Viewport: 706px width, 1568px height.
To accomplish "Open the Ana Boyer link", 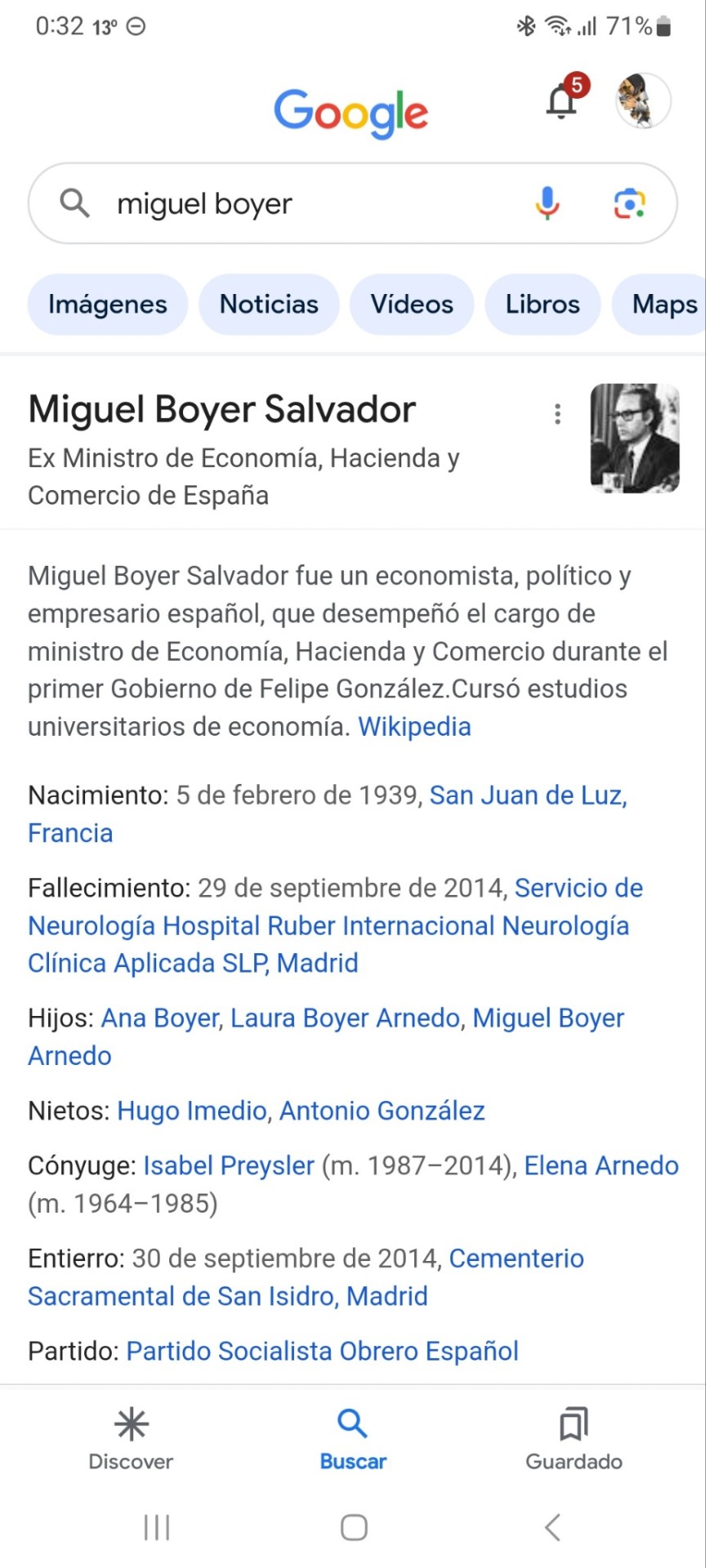I will (160, 1018).
